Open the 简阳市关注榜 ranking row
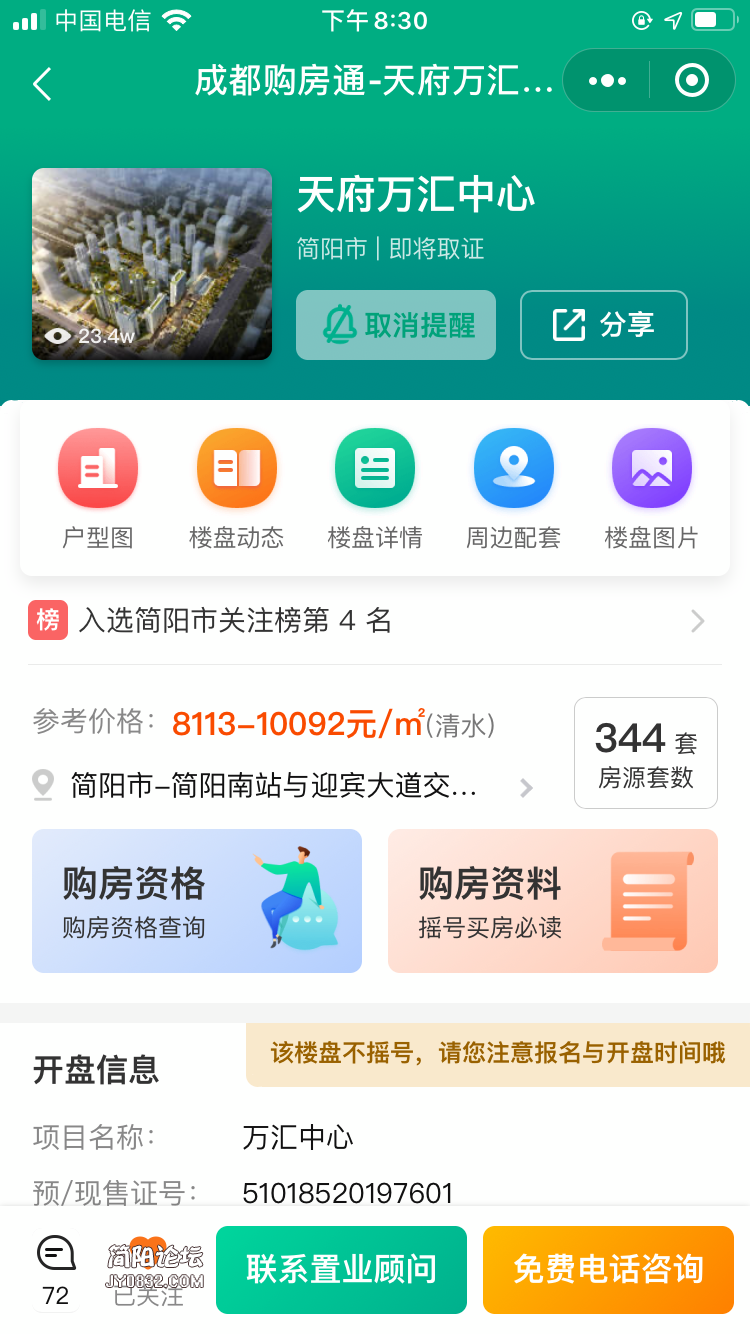 pyautogui.click(x=370, y=621)
